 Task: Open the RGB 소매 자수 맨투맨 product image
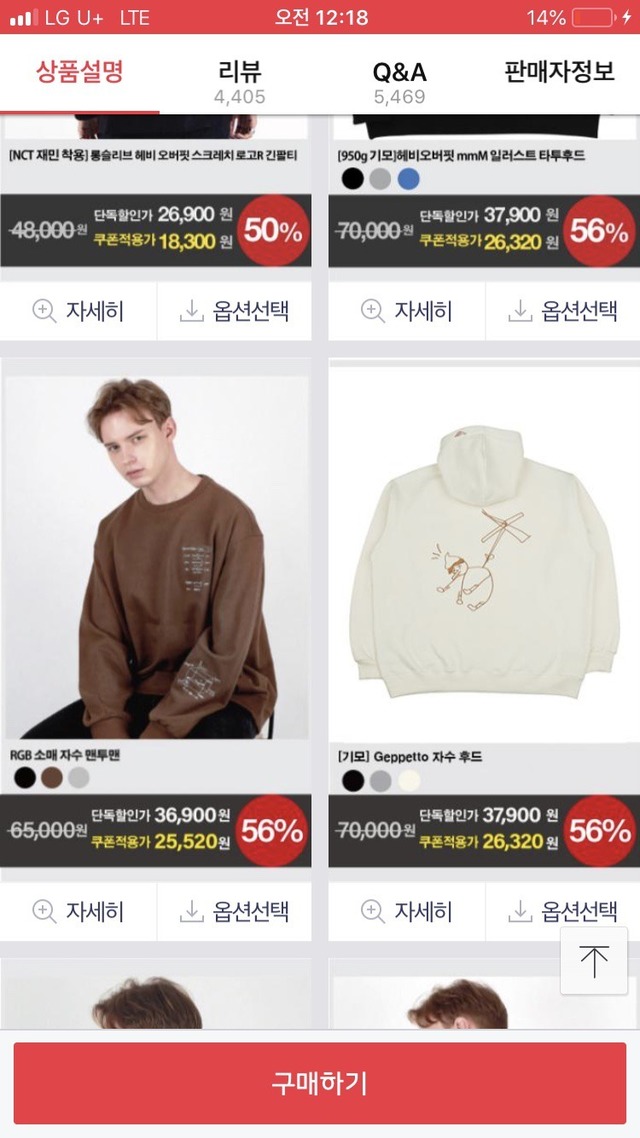click(x=157, y=557)
